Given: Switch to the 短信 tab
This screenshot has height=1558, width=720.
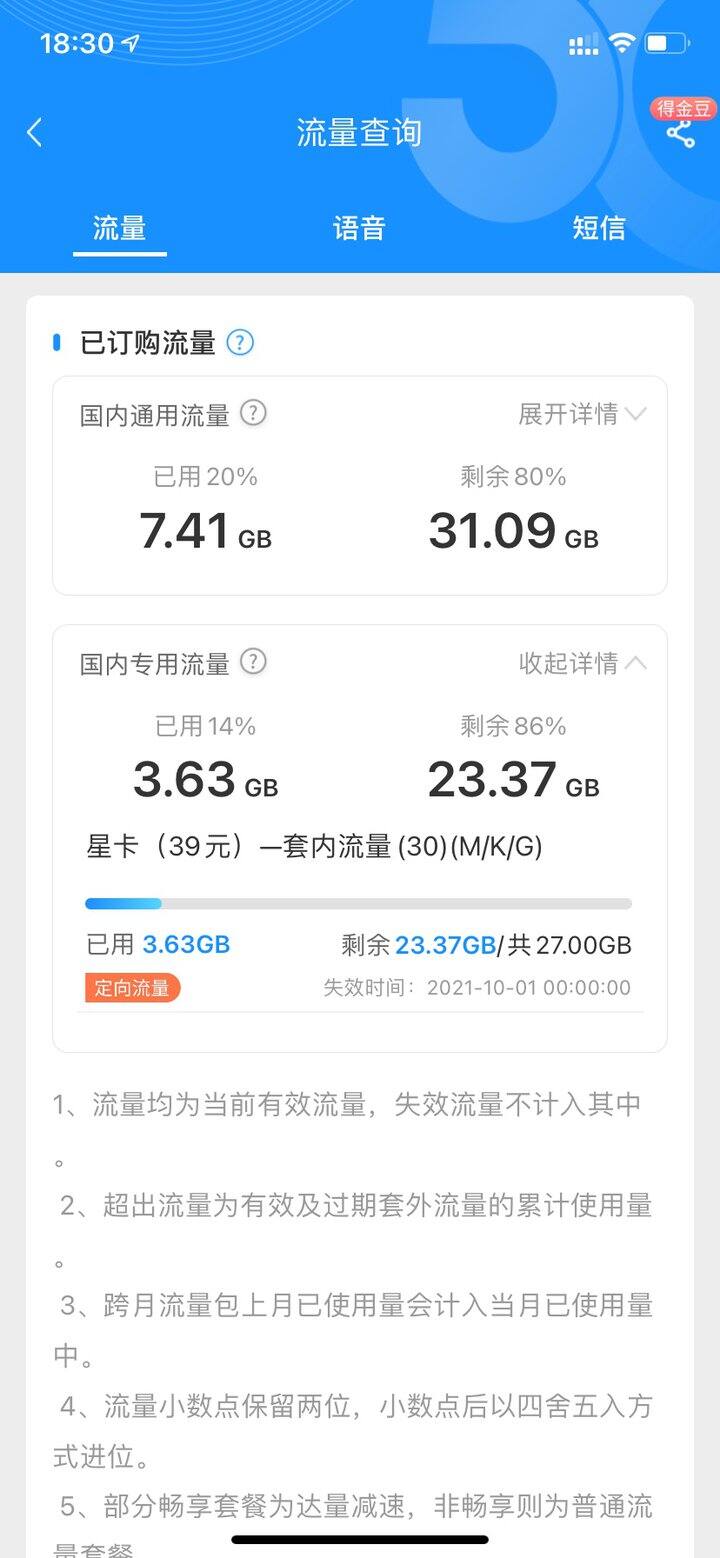Looking at the screenshot, I should pos(599,228).
